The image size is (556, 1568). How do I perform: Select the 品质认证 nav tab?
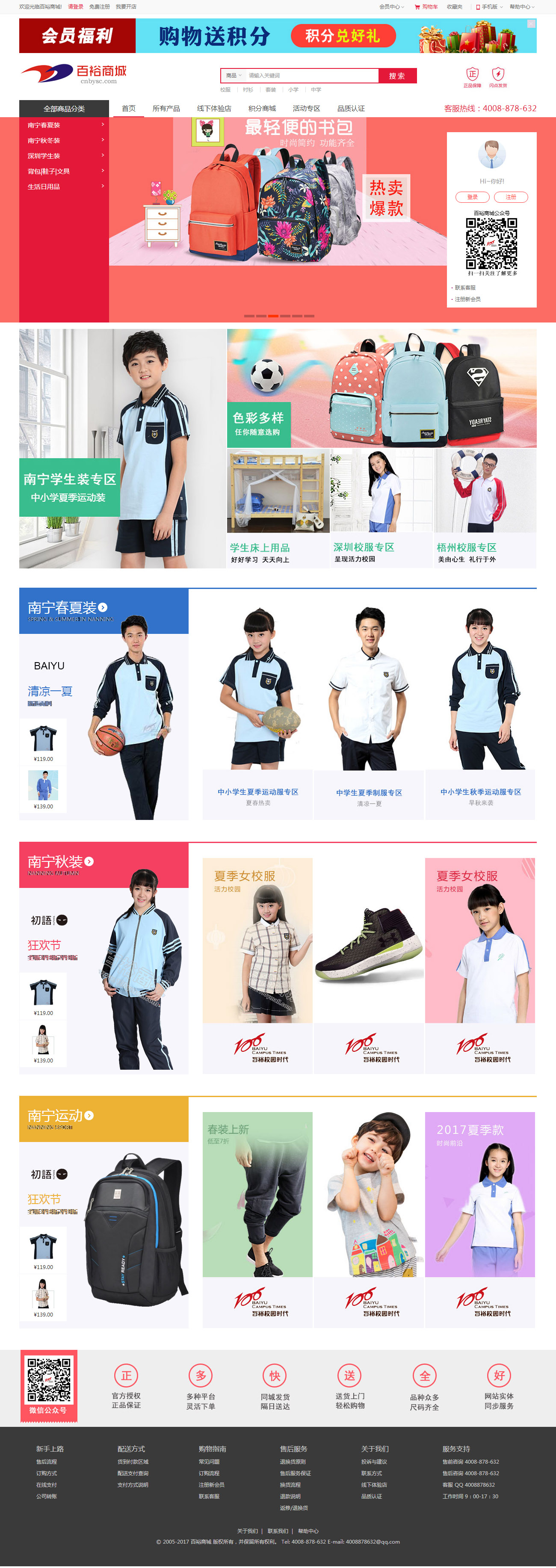point(351,108)
